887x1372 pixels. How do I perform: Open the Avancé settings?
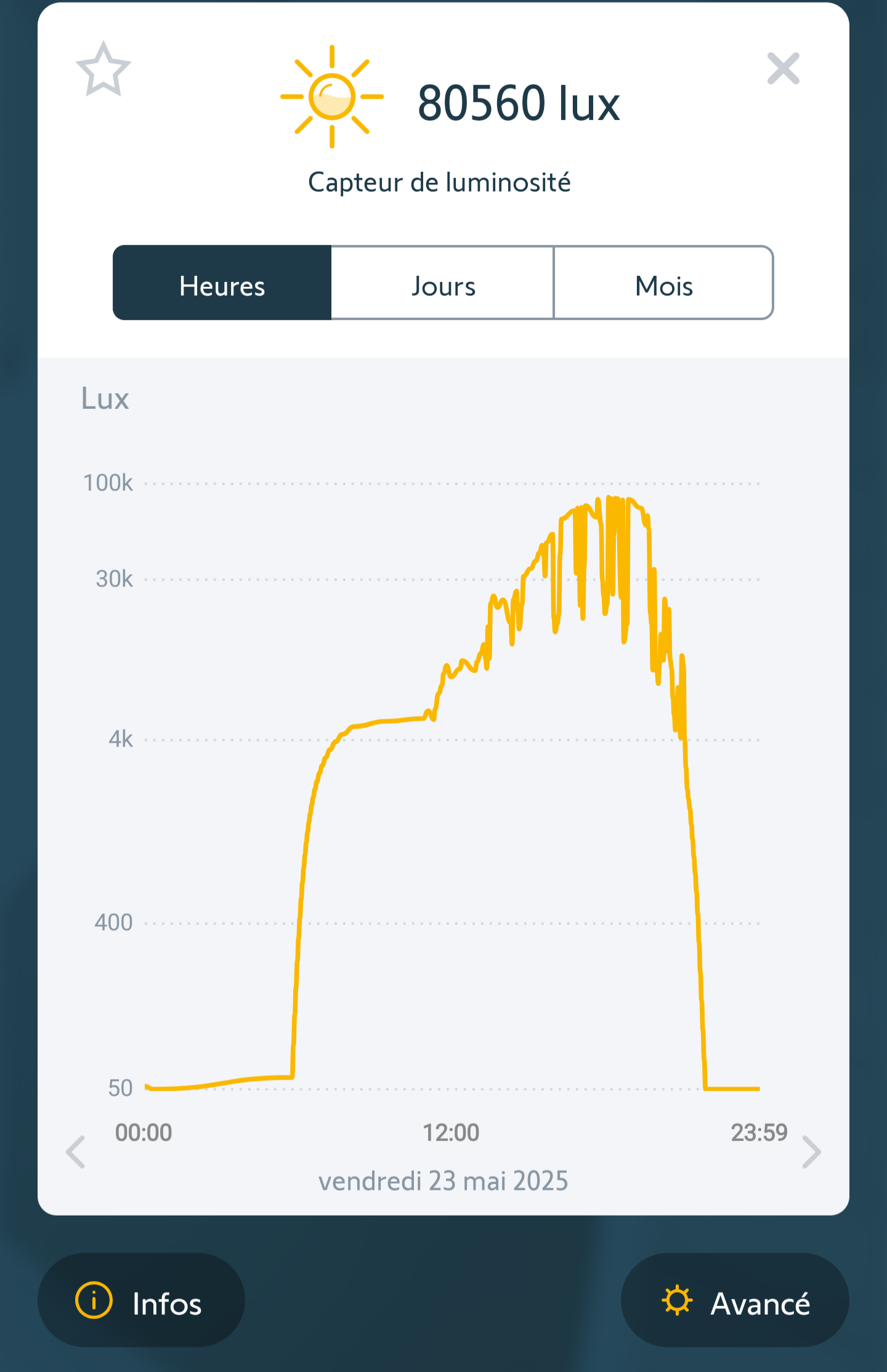click(735, 1301)
